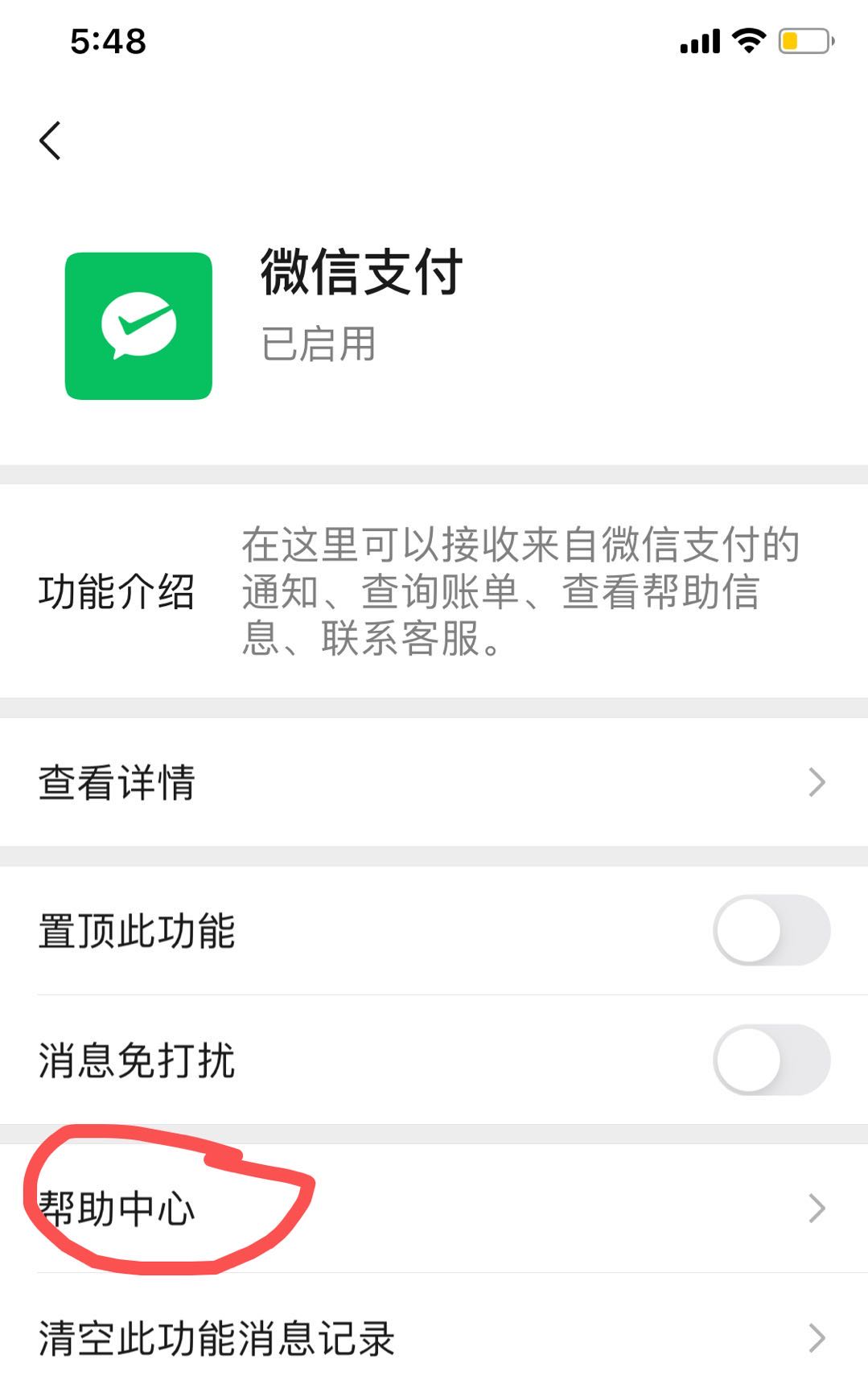The width and height of the screenshot is (868, 1392).
Task: Go back using the top-left arrow
Action: click(50, 141)
